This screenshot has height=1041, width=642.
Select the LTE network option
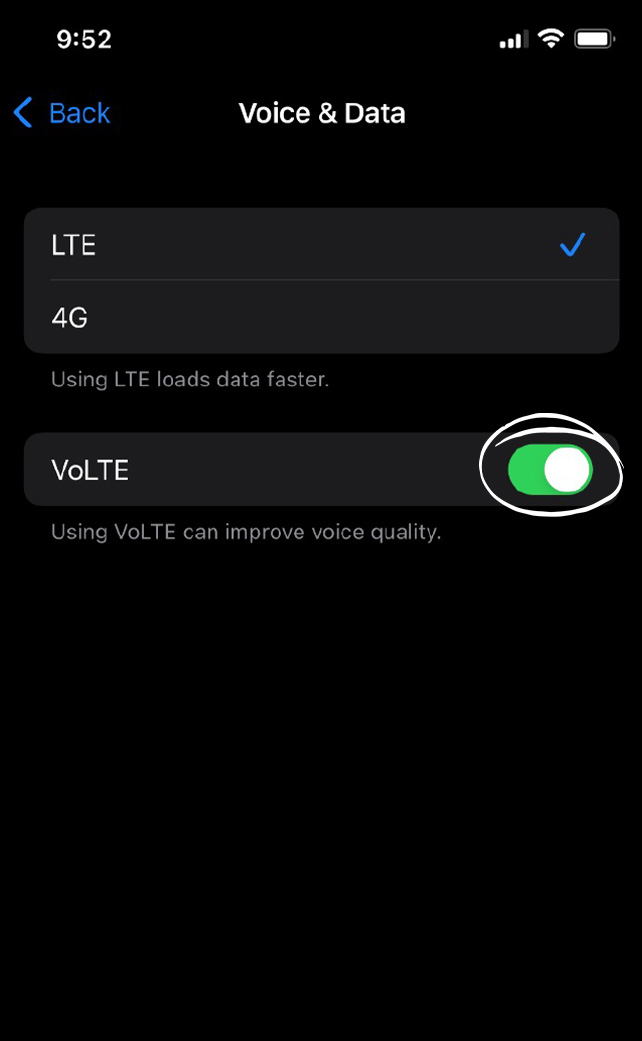point(321,244)
